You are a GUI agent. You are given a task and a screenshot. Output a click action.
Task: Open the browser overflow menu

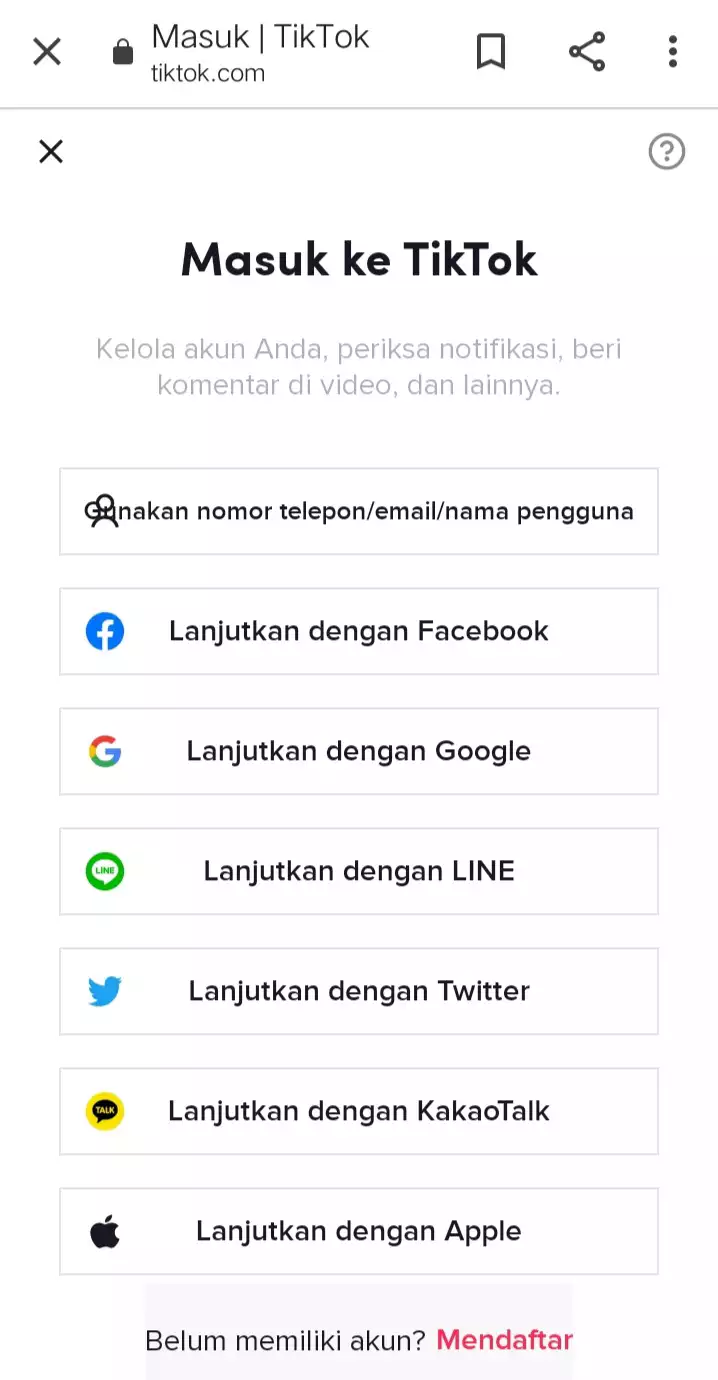coord(673,51)
